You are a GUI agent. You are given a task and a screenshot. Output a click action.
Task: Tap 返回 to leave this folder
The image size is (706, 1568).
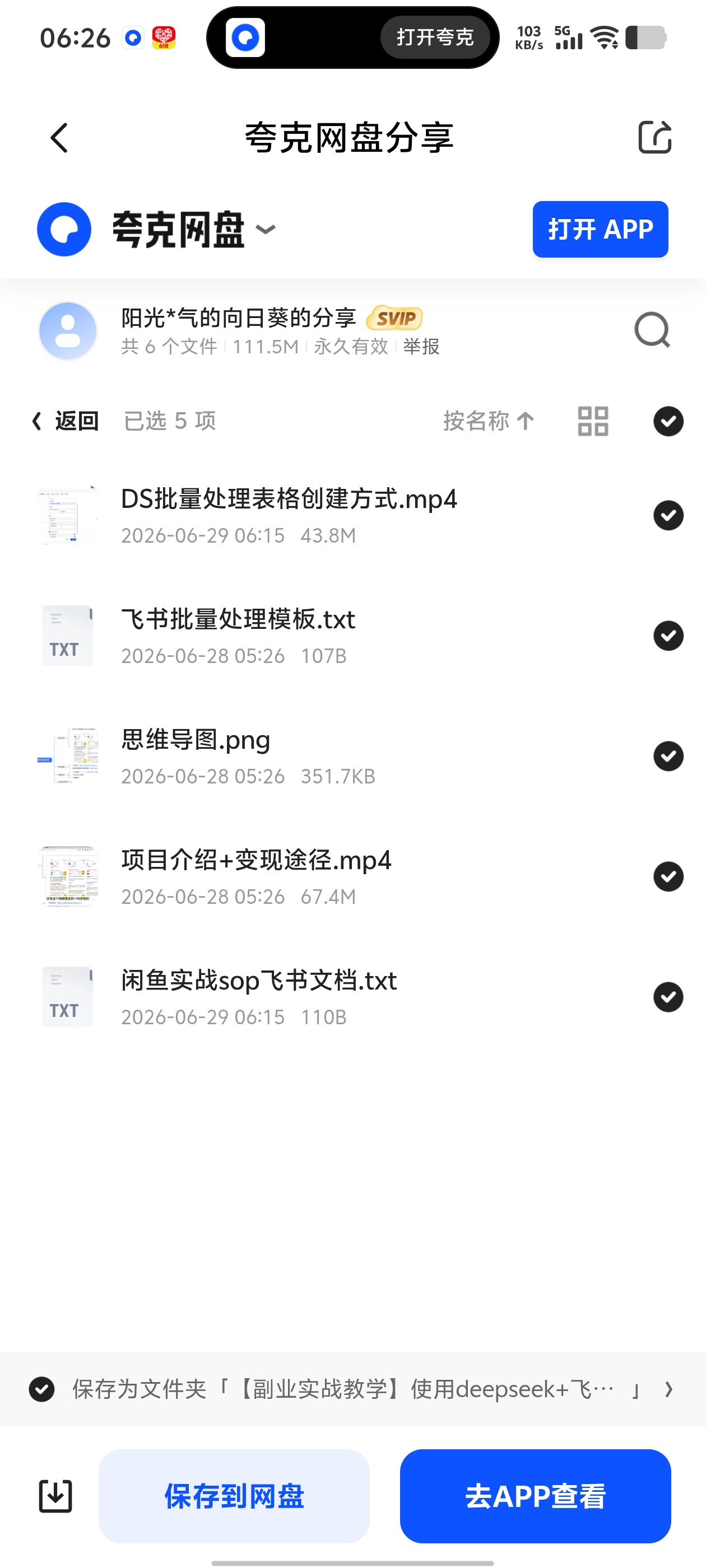pyautogui.click(x=66, y=421)
